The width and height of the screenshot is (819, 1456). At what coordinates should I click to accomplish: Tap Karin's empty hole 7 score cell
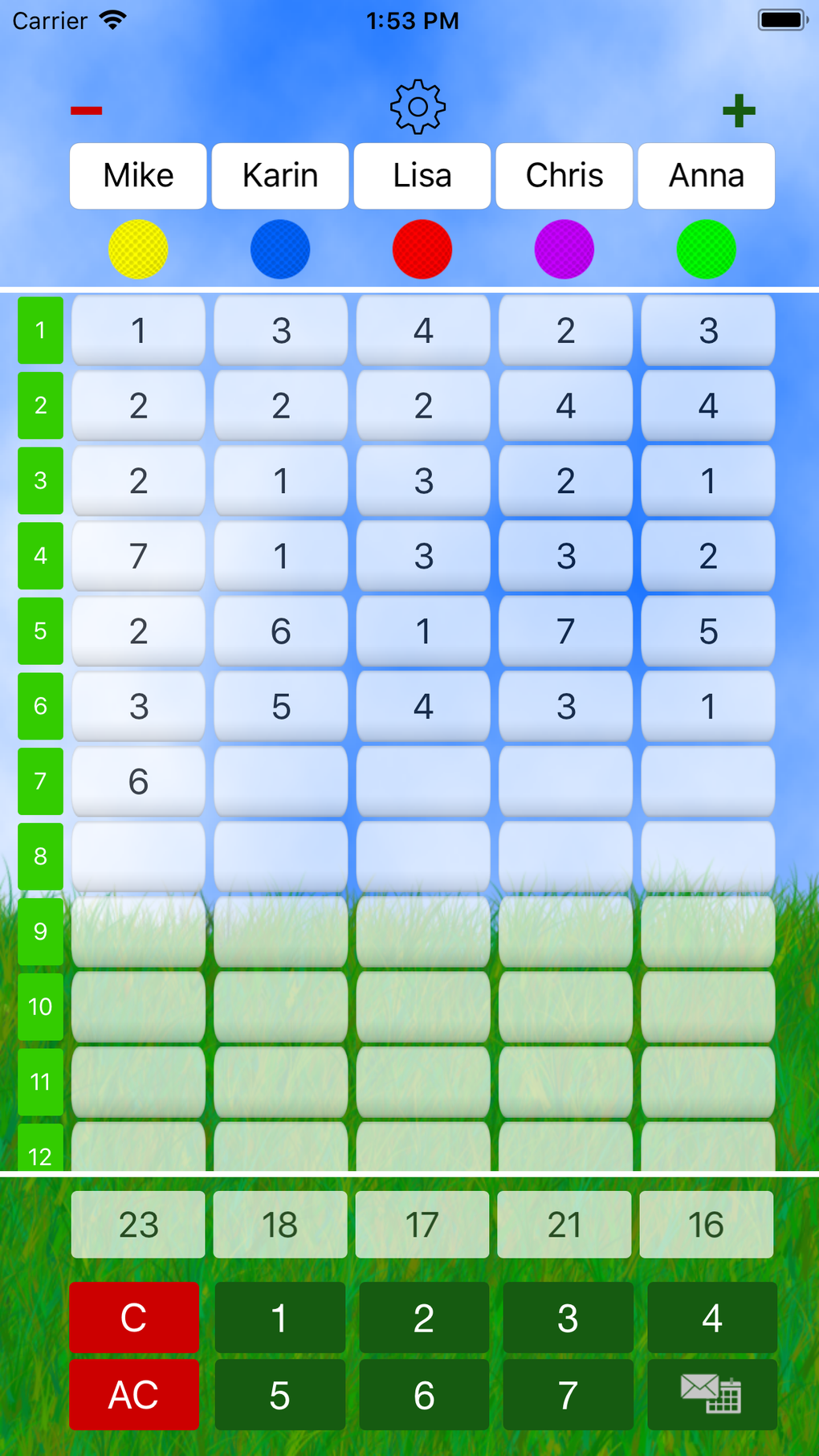click(279, 780)
